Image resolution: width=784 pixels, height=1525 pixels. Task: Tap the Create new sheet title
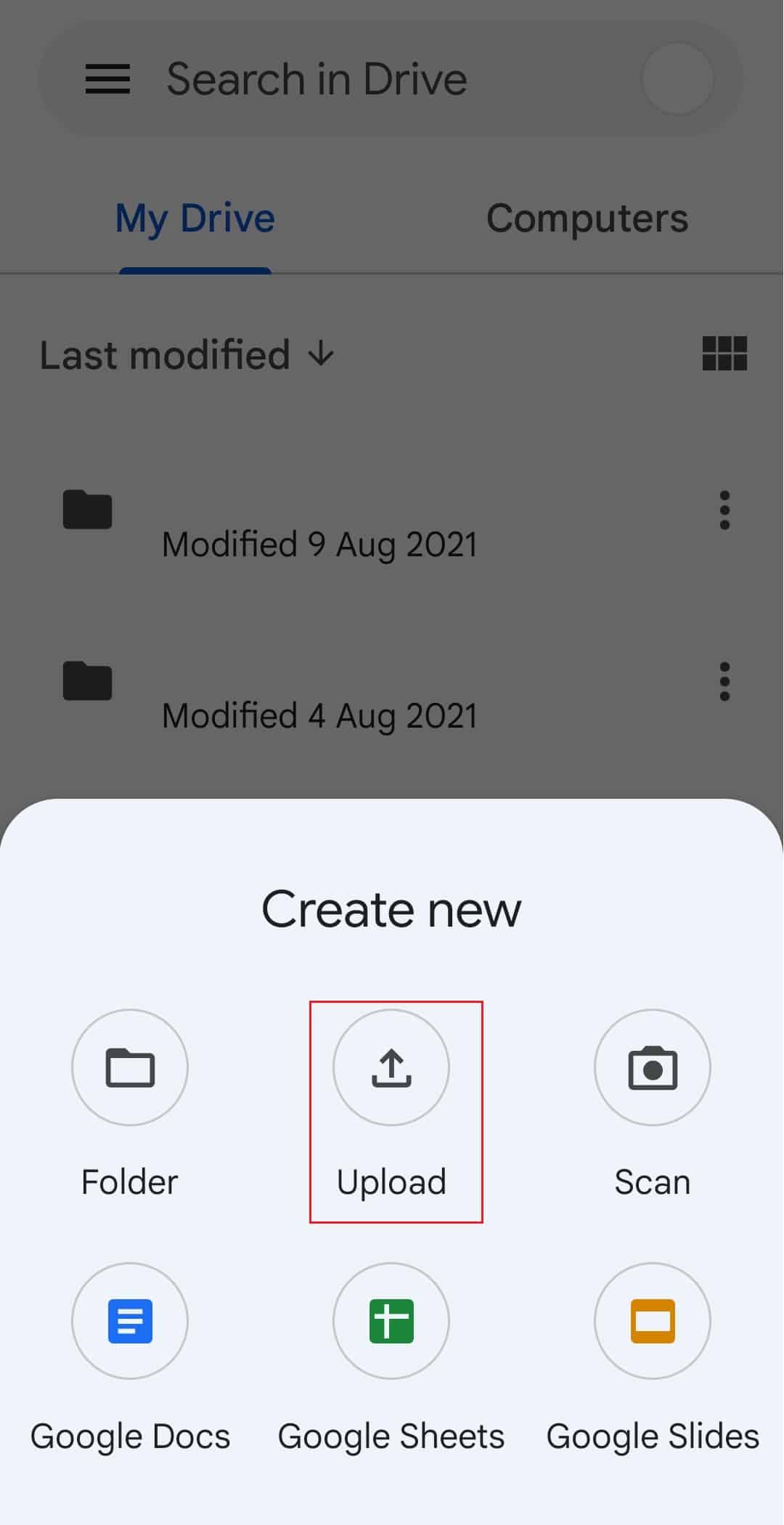(391, 907)
